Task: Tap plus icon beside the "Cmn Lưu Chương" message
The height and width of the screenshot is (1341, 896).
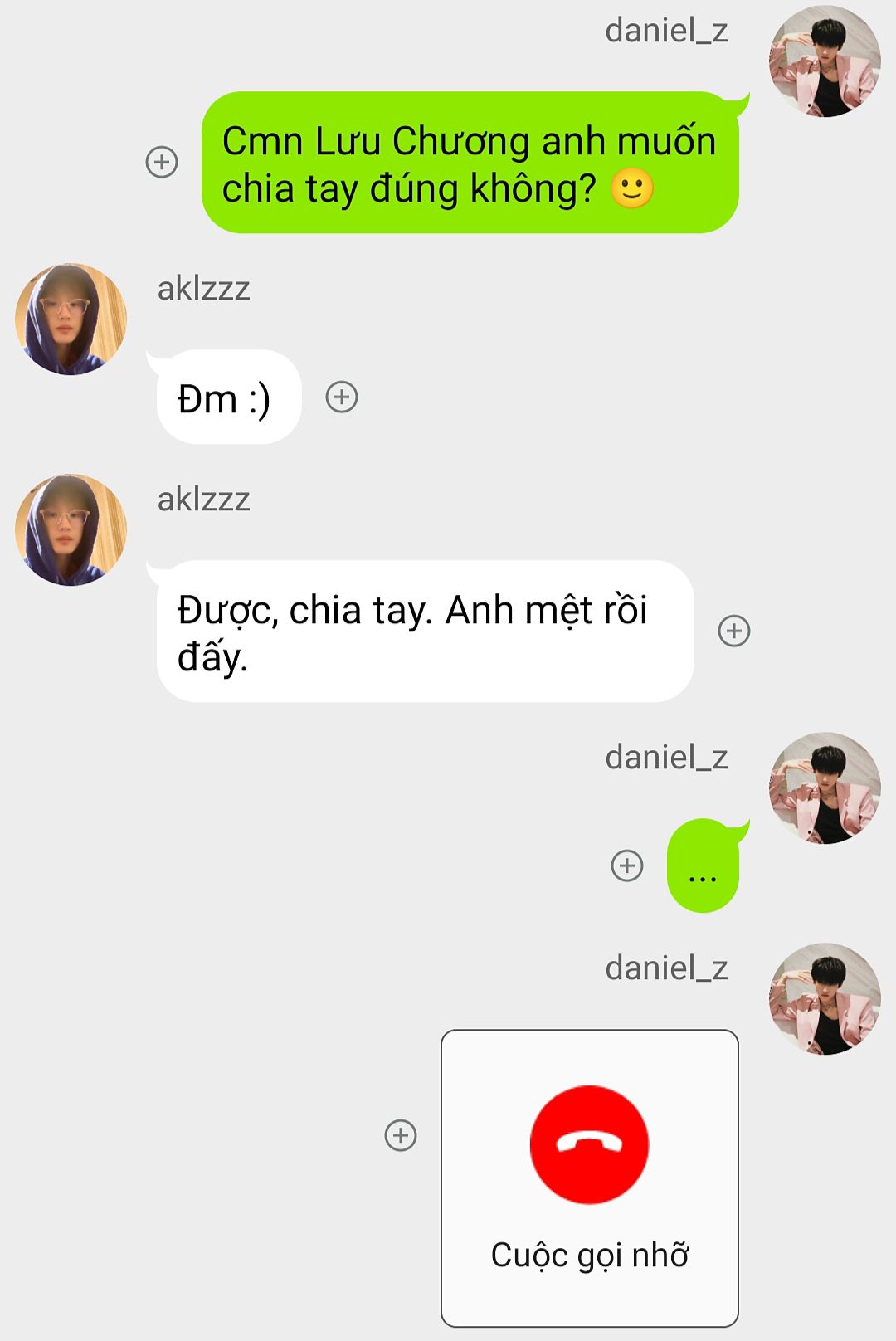Action: [x=162, y=162]
